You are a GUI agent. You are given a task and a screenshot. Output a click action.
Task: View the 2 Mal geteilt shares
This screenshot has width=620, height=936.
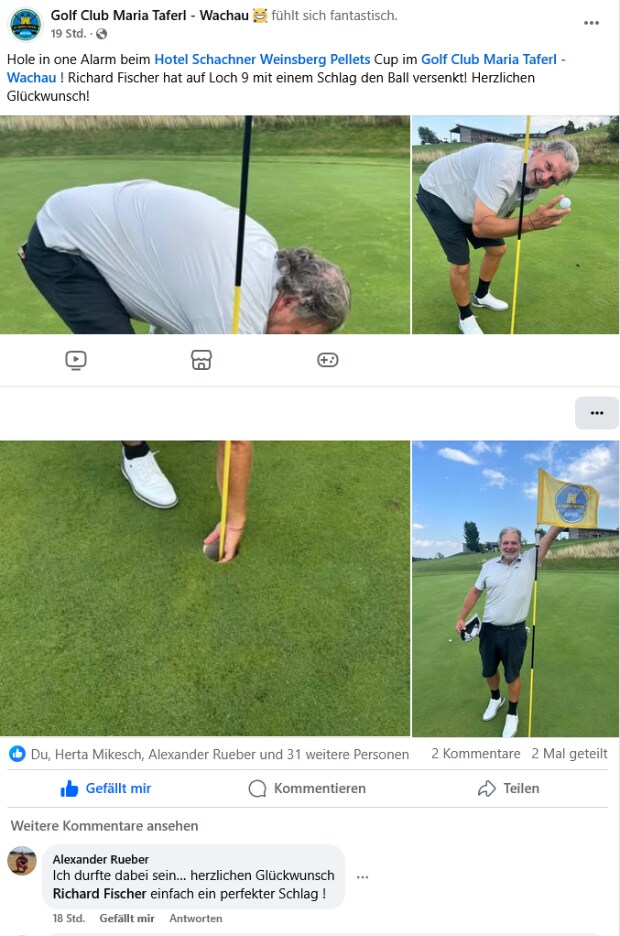pos(569,754)
